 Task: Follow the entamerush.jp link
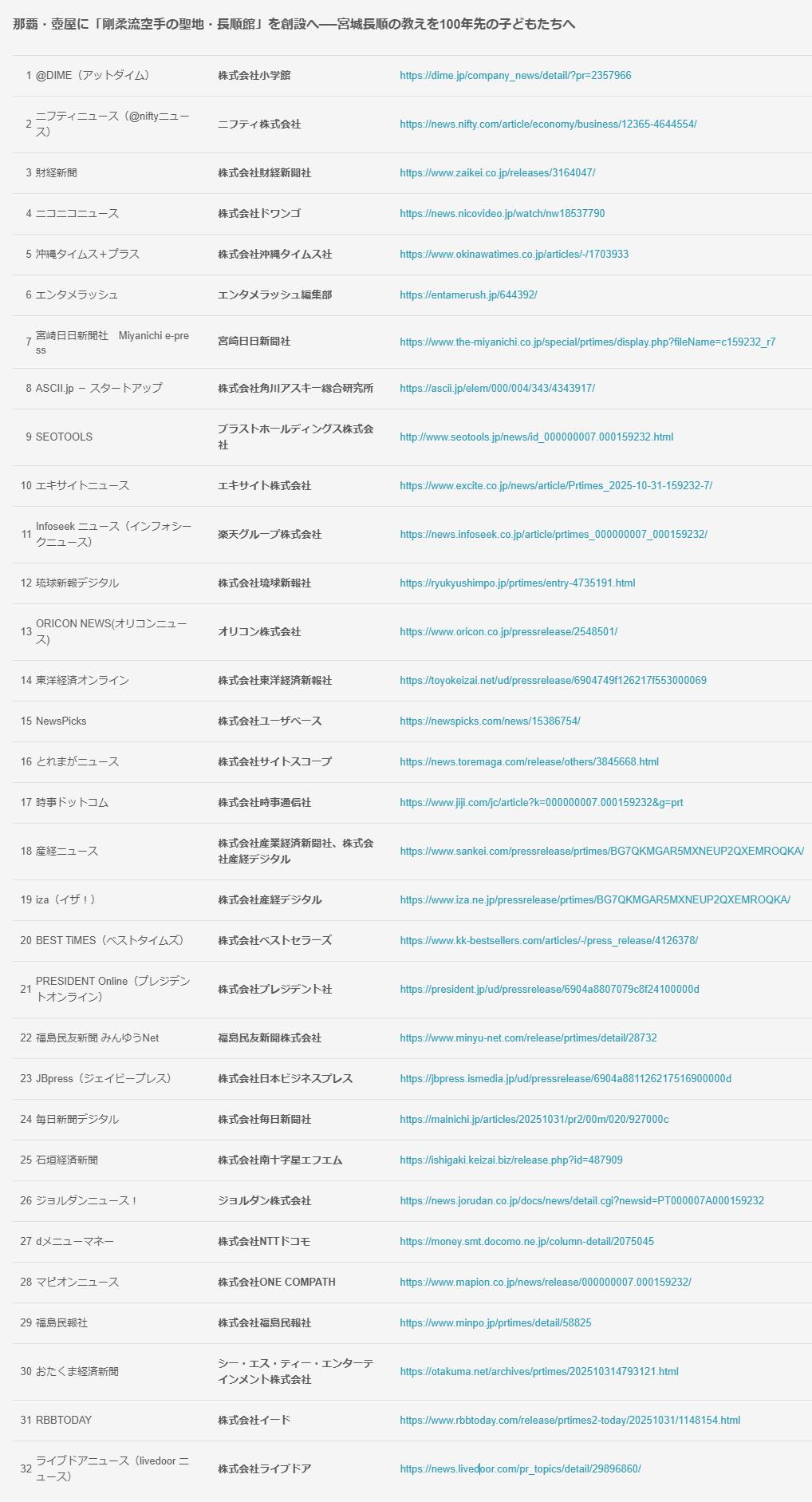tap(468, 295)
